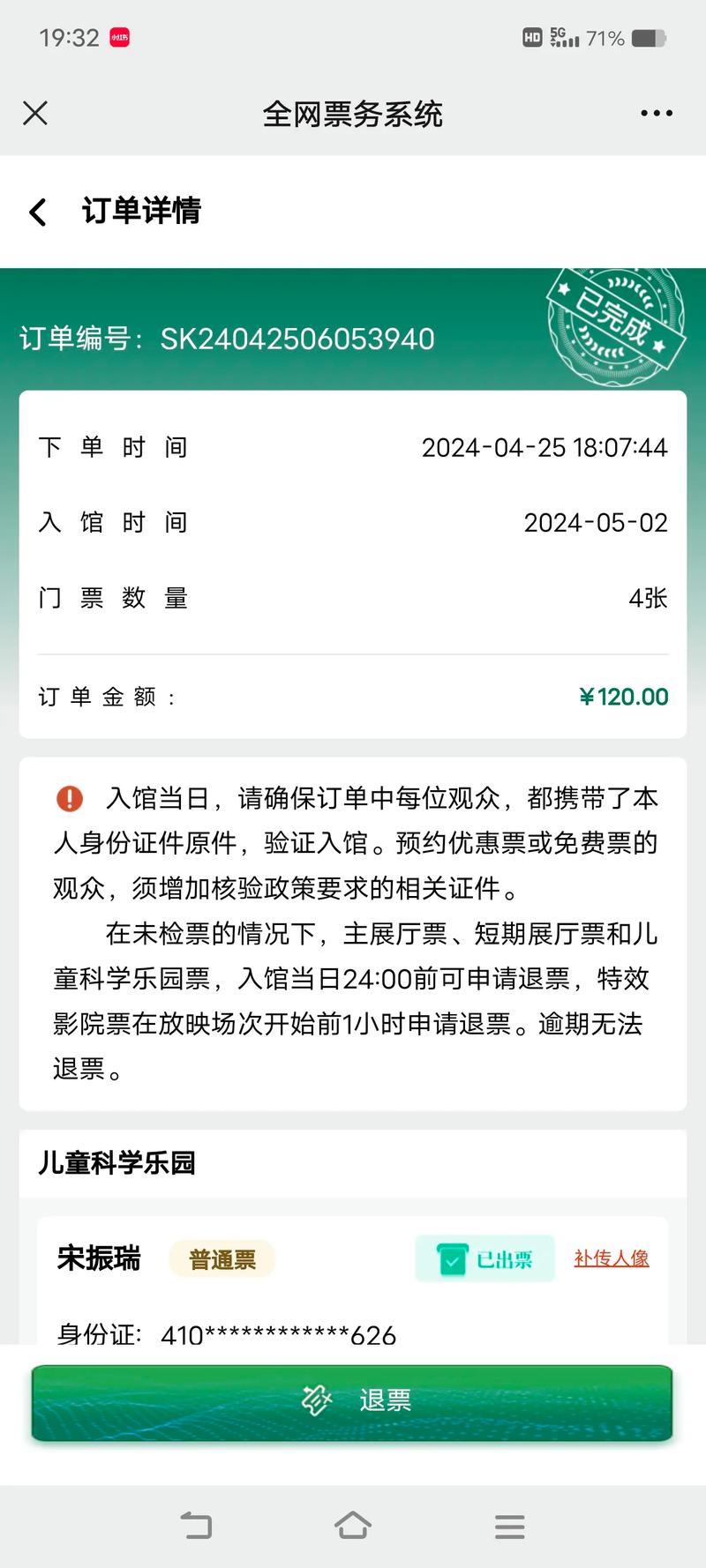Tap the back key in bottom navigation

coord(196,1524)
